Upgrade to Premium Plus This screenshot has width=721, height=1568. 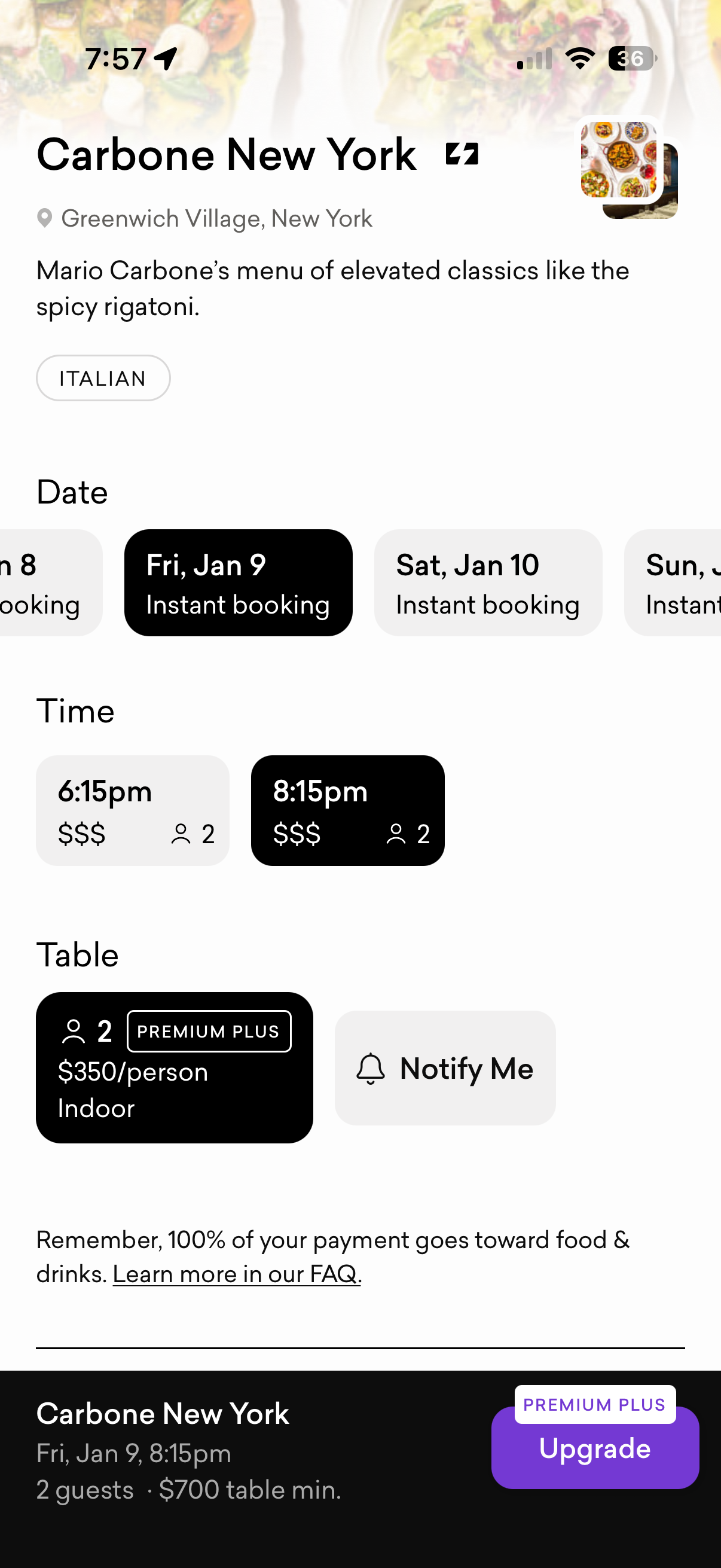pos(594,1447)
